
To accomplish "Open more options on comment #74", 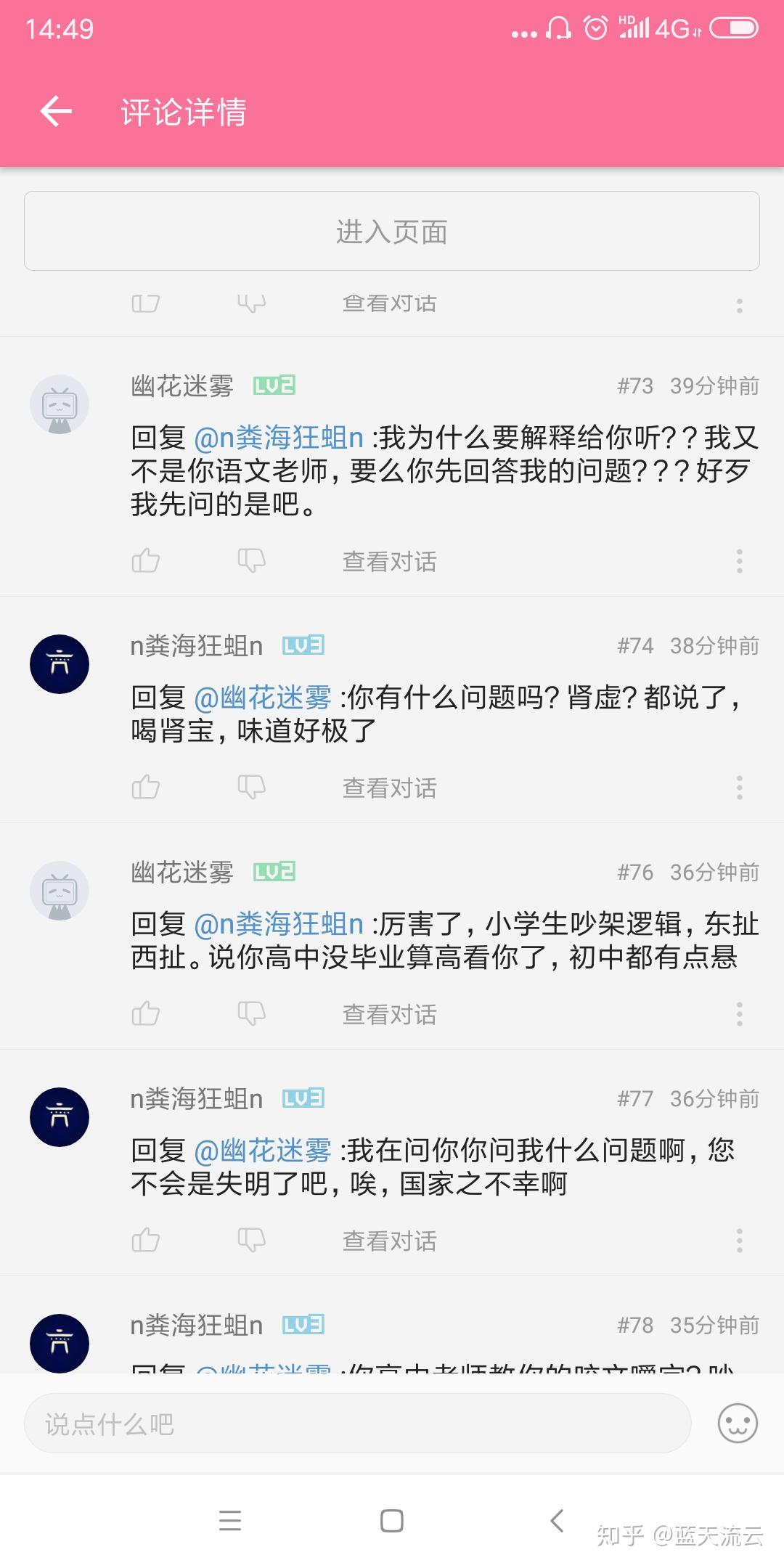I will point(739,788).
